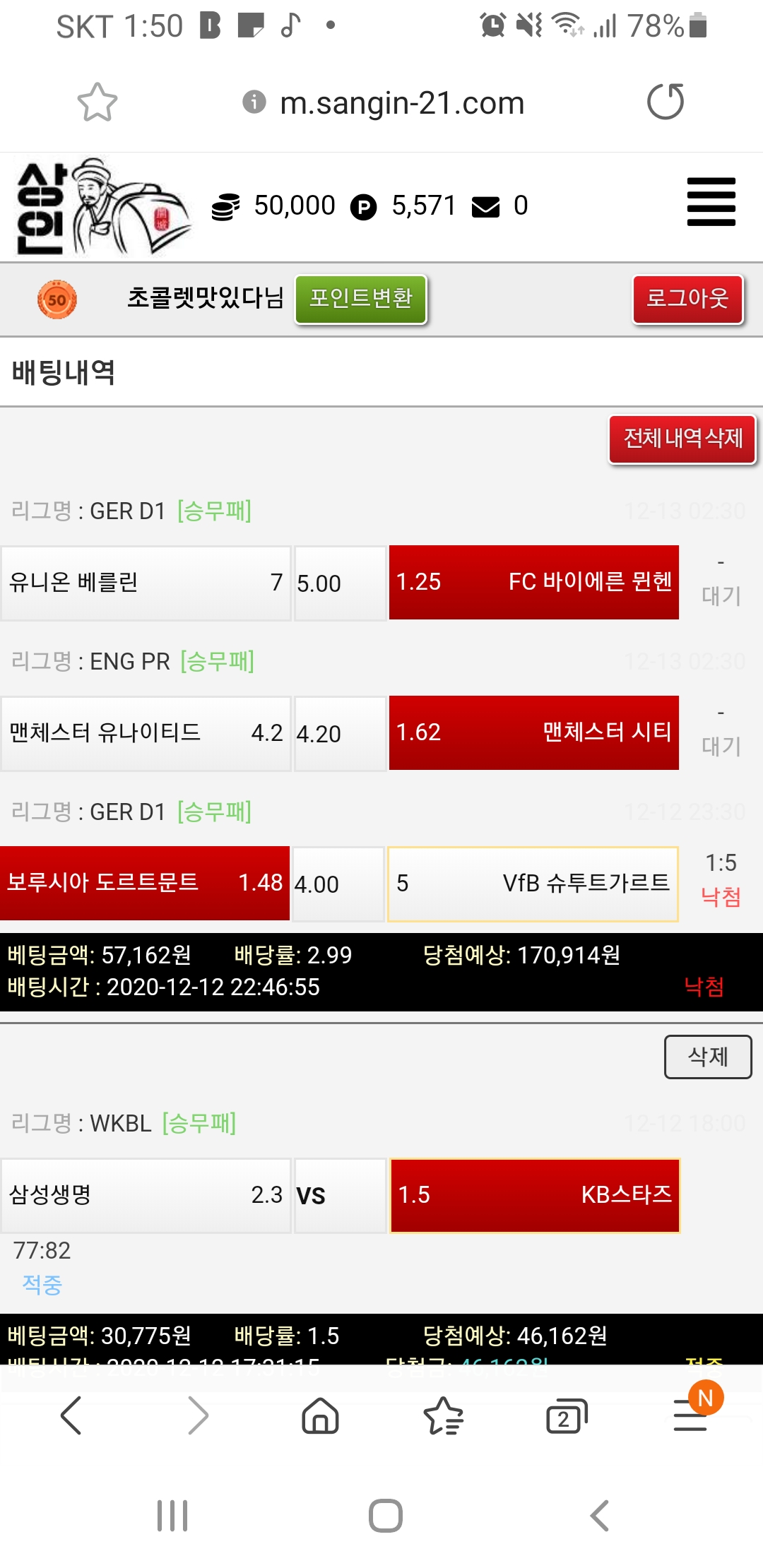Log out with 로그아웃 button
Viewport: 763px width, 1568px height.
(x=687, y=299)
